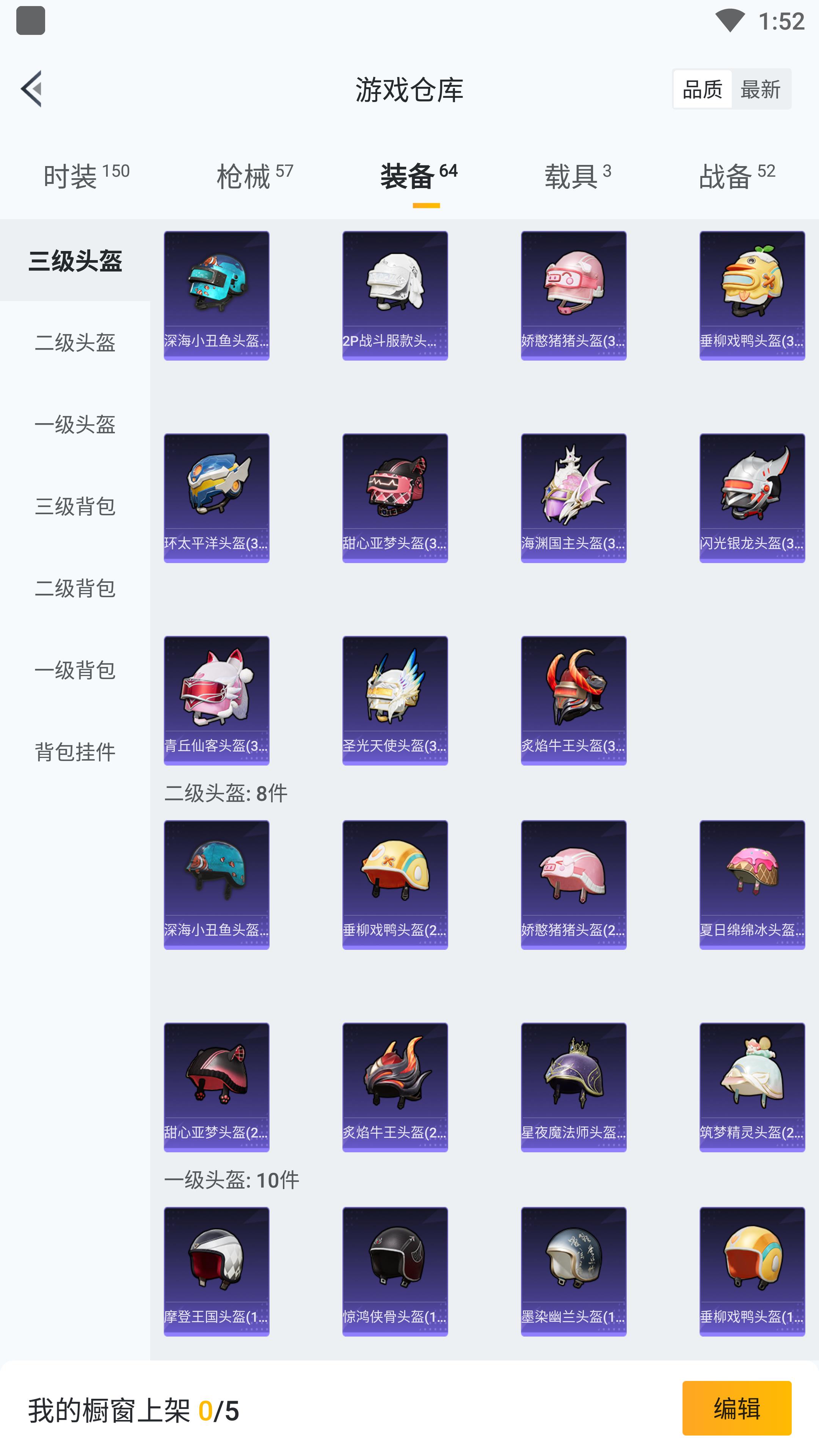Open the 2P战斗服款头盔 item

pos(395,295)
